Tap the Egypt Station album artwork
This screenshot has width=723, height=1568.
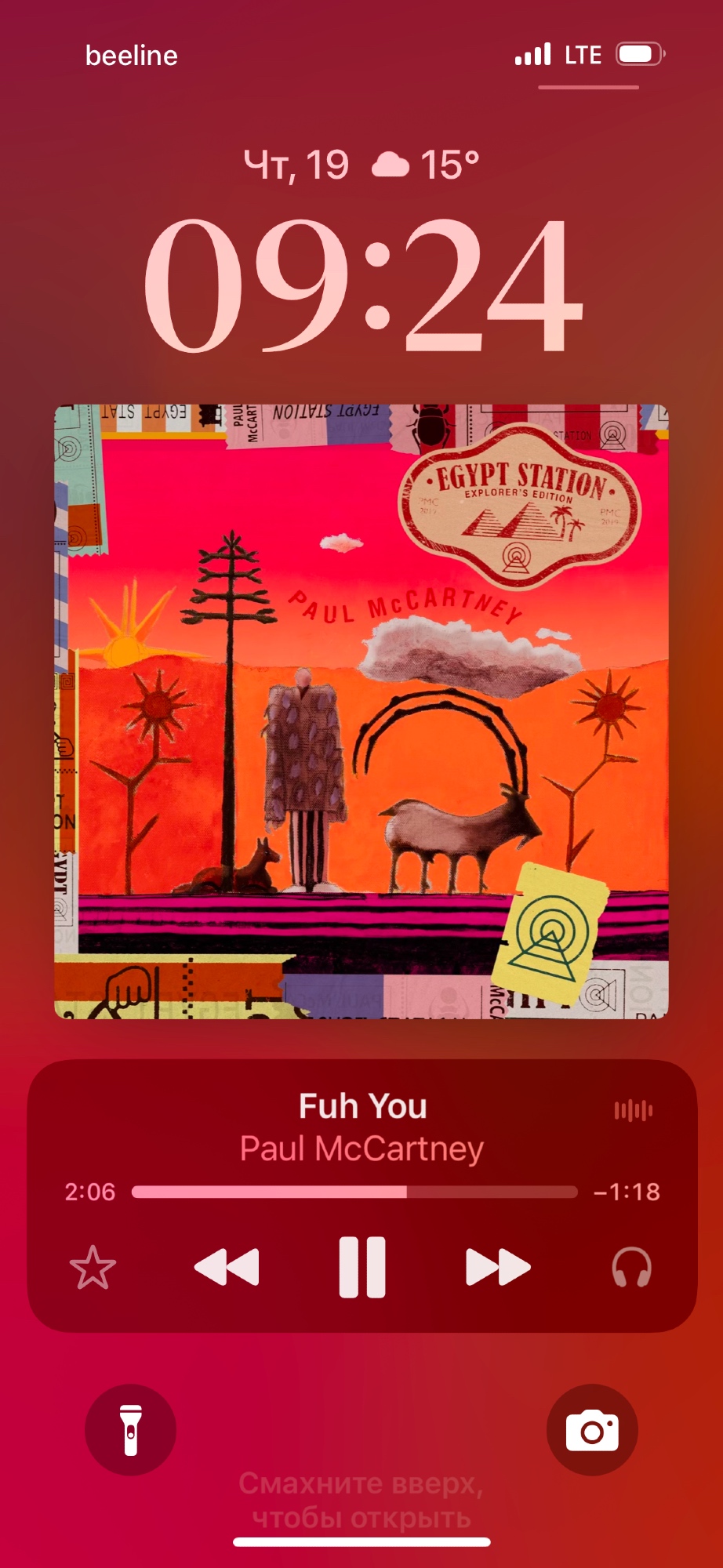pyautogui.click(x=361, y=711)
